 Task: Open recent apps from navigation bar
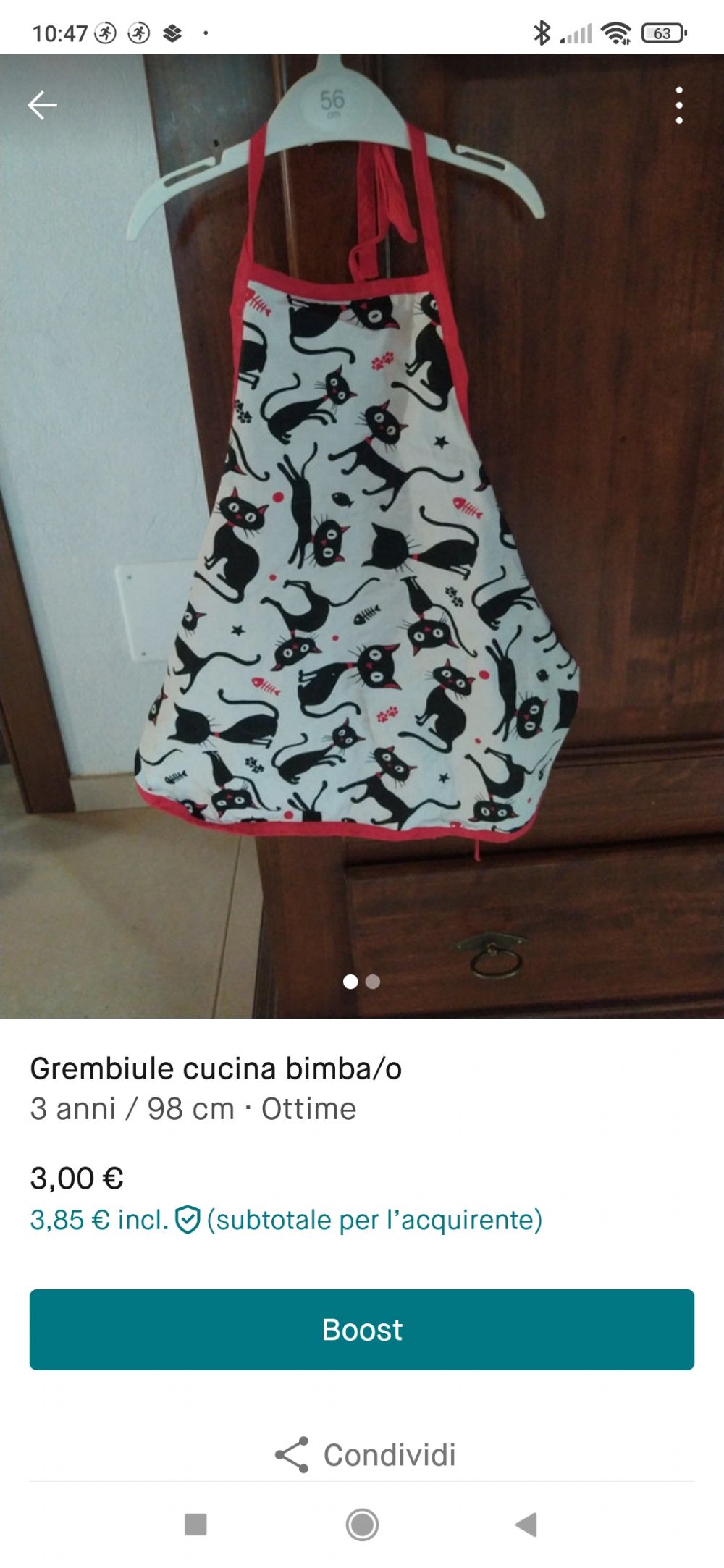(x=195, y=1525)
